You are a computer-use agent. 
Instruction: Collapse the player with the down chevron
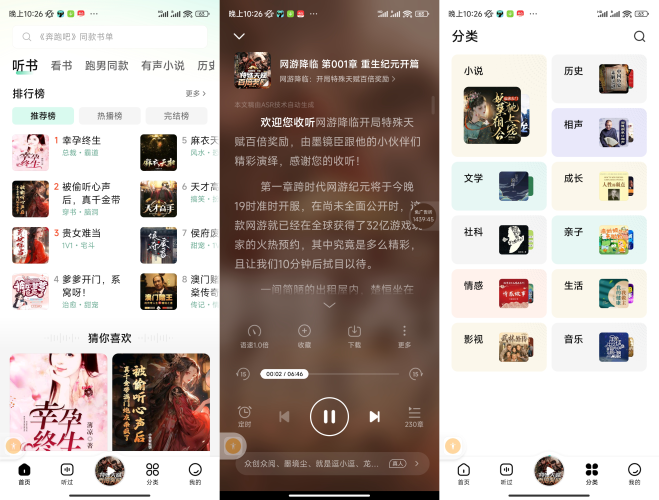pos(239,37)
